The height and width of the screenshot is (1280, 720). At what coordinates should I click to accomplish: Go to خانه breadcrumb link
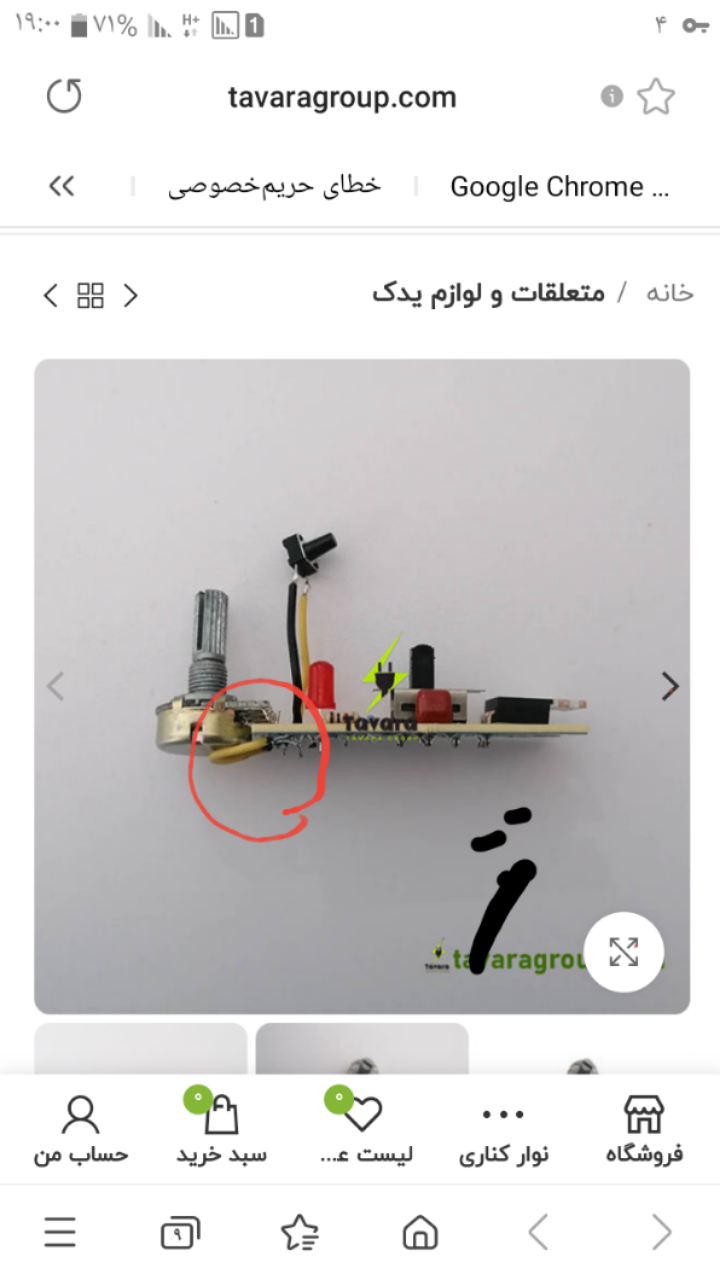[x=669, y=293]
